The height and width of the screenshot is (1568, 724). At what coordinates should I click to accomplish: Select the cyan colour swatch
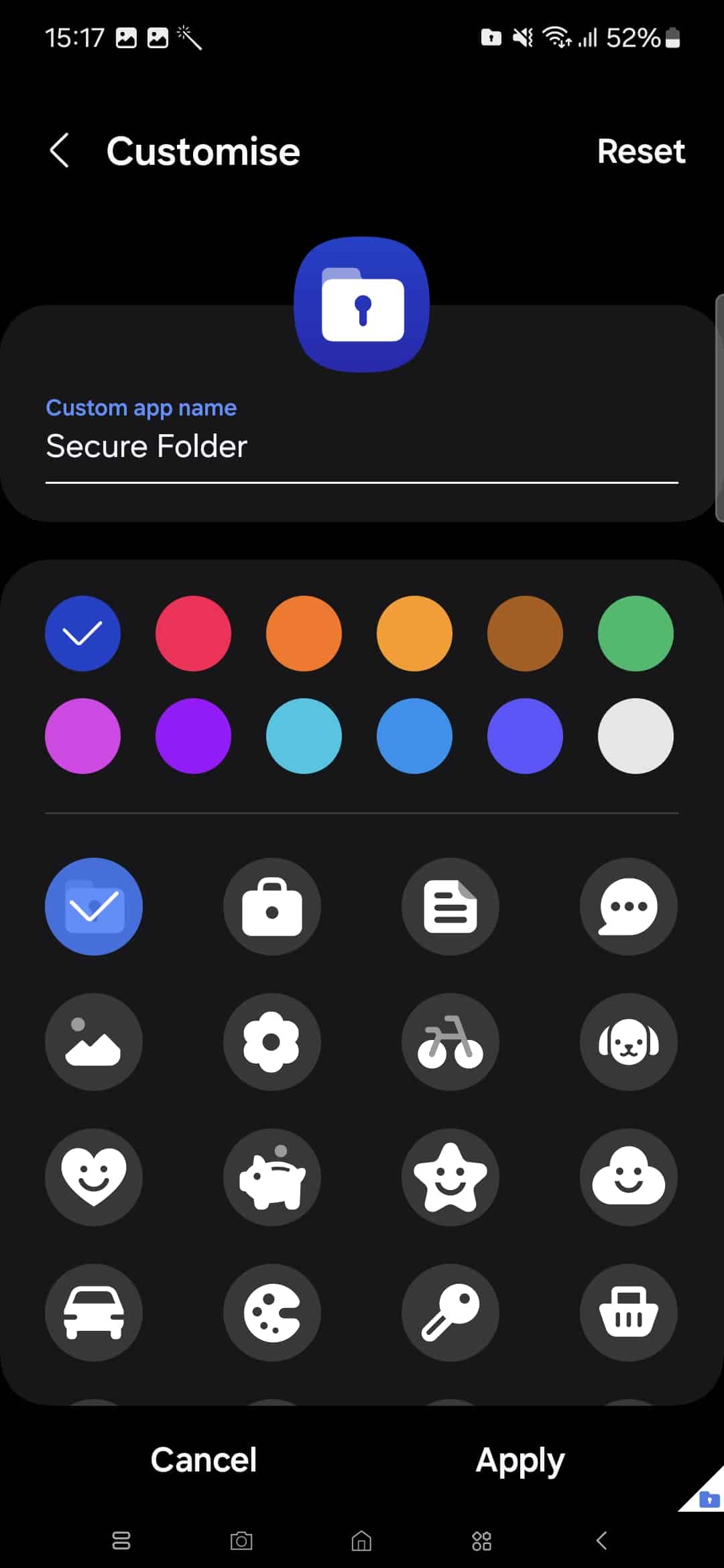304,736
